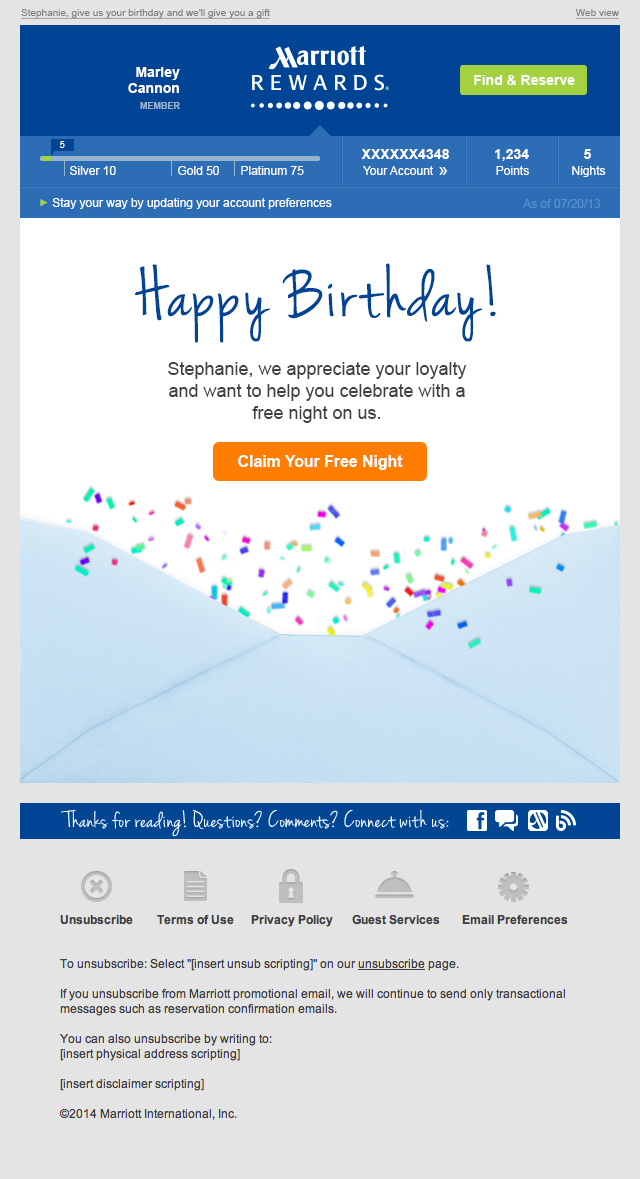This screenshot has height=1179, width=640.
Task: Open the update account preferences link
Action: tap(191, 203)
